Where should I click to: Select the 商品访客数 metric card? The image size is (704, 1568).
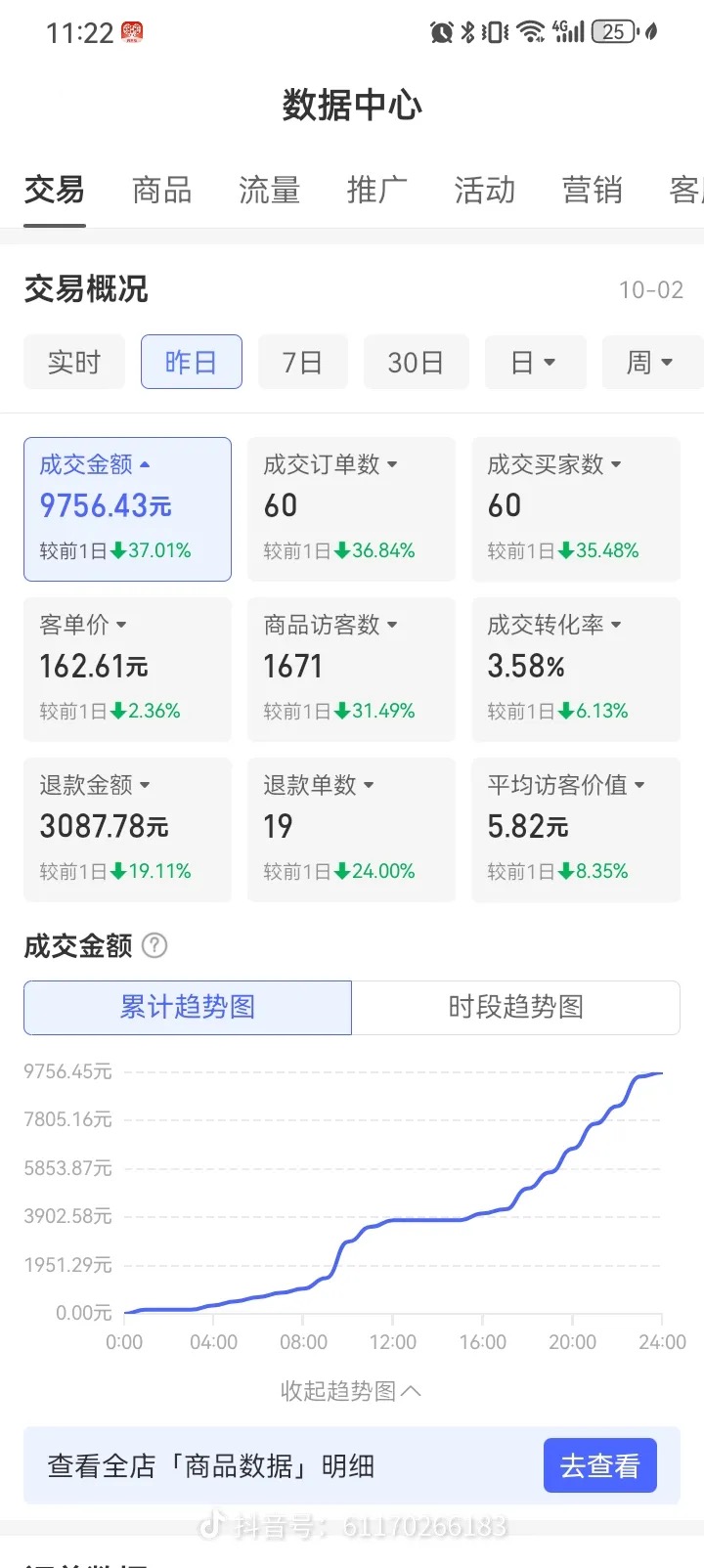pyautogui.click(x=351, y=669)
